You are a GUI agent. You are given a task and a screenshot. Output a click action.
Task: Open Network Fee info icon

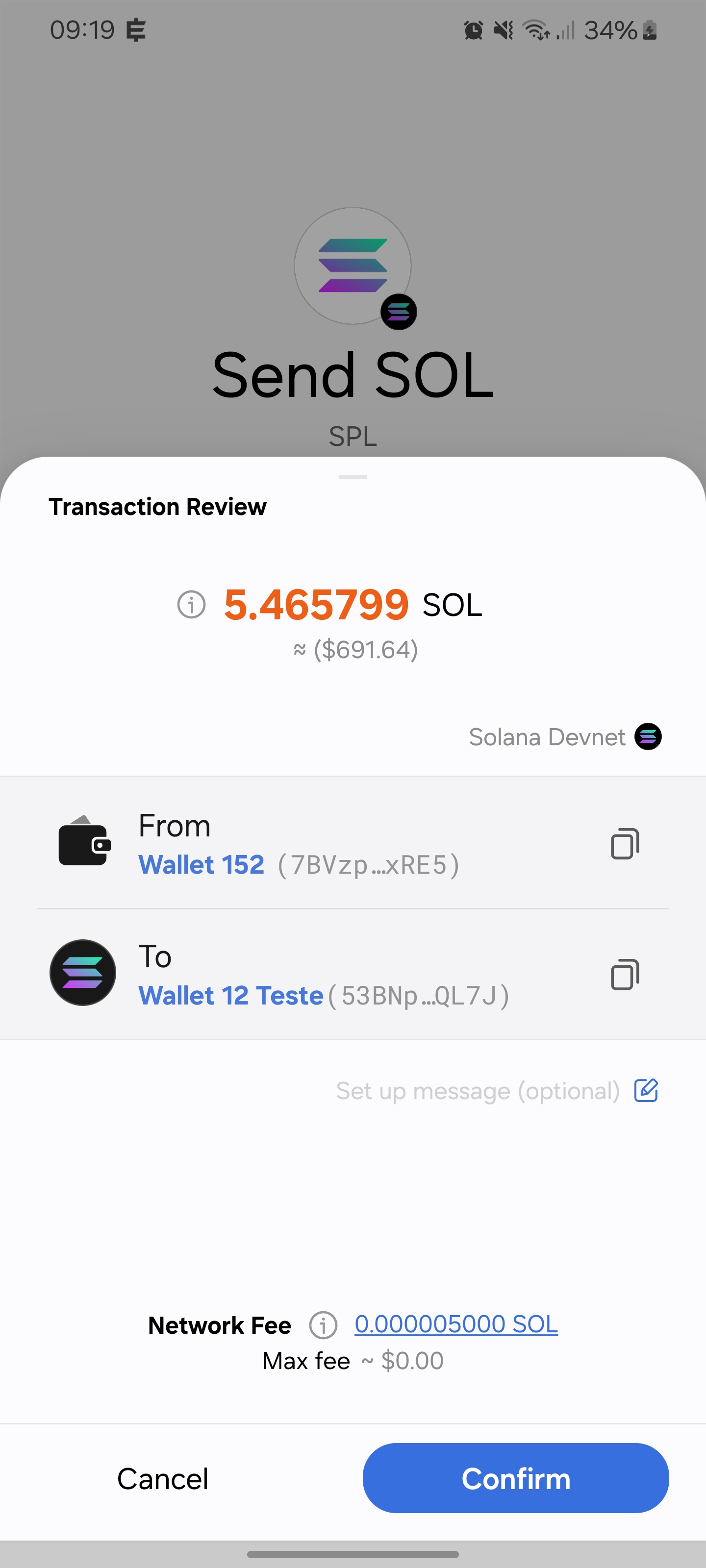click(323, 1325)
